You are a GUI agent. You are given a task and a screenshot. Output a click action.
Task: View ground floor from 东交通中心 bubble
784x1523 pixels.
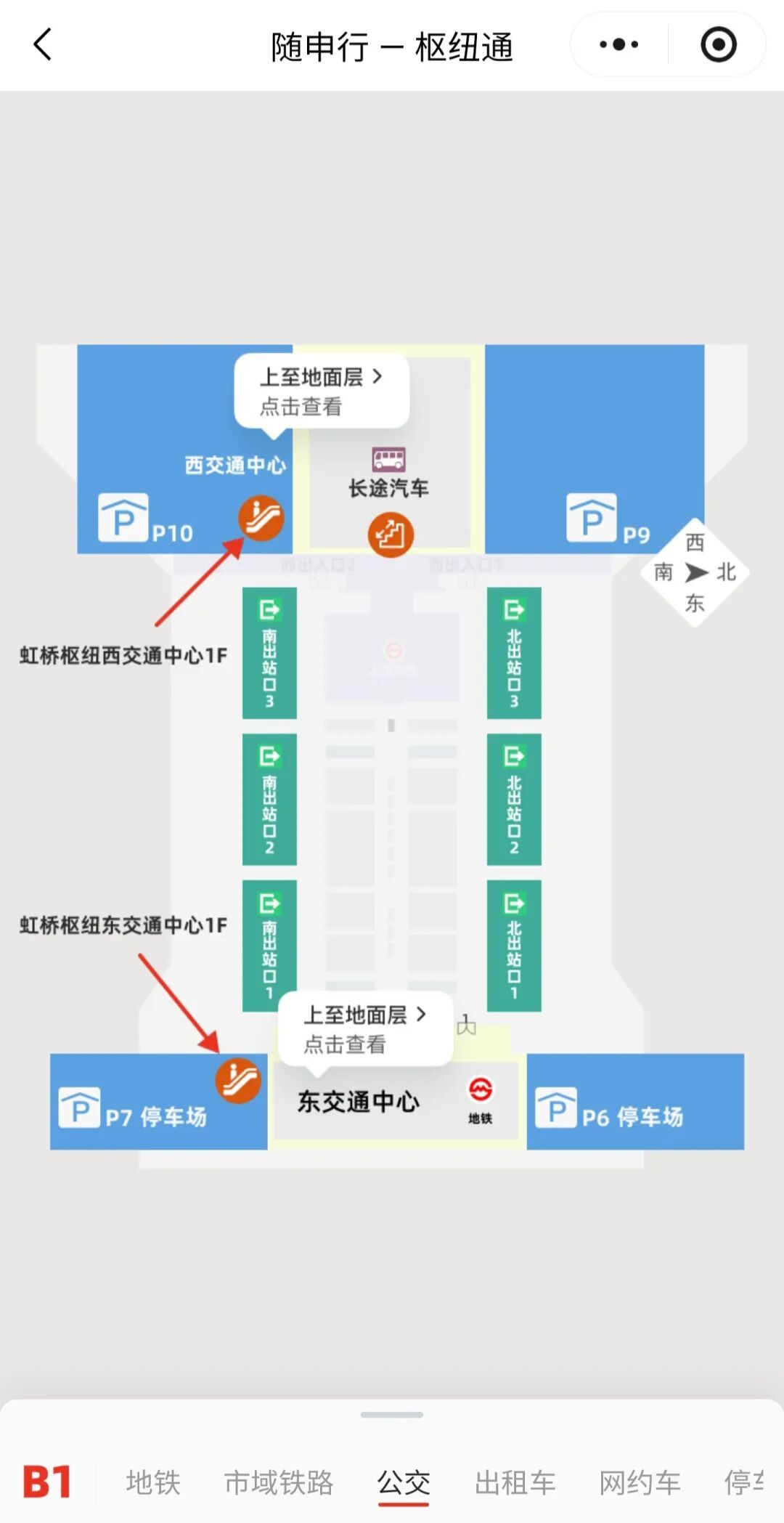[365, 1028]
